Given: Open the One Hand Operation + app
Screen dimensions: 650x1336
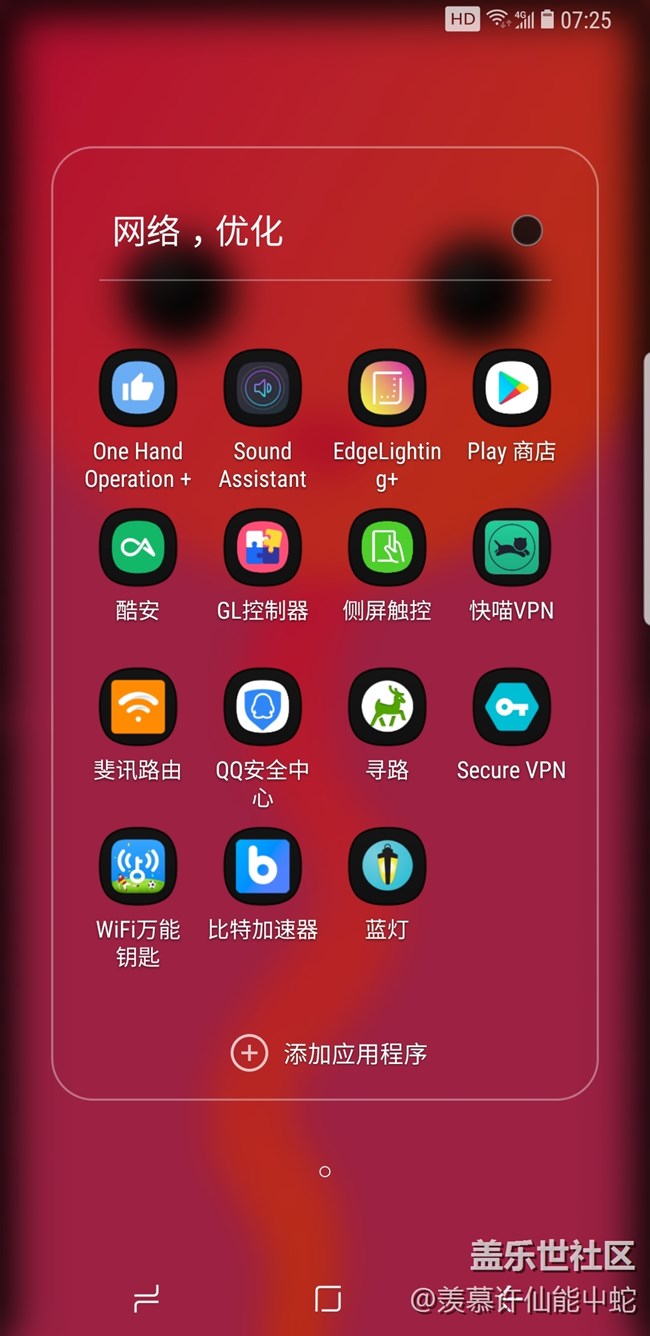Looking at the screenshot, I should pyautogui.click(x=138, y=388).
